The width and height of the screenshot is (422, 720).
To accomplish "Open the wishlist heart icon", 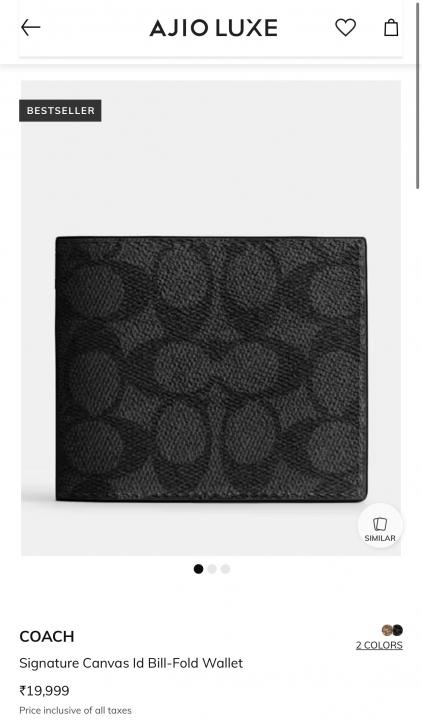I will point(345,28).
